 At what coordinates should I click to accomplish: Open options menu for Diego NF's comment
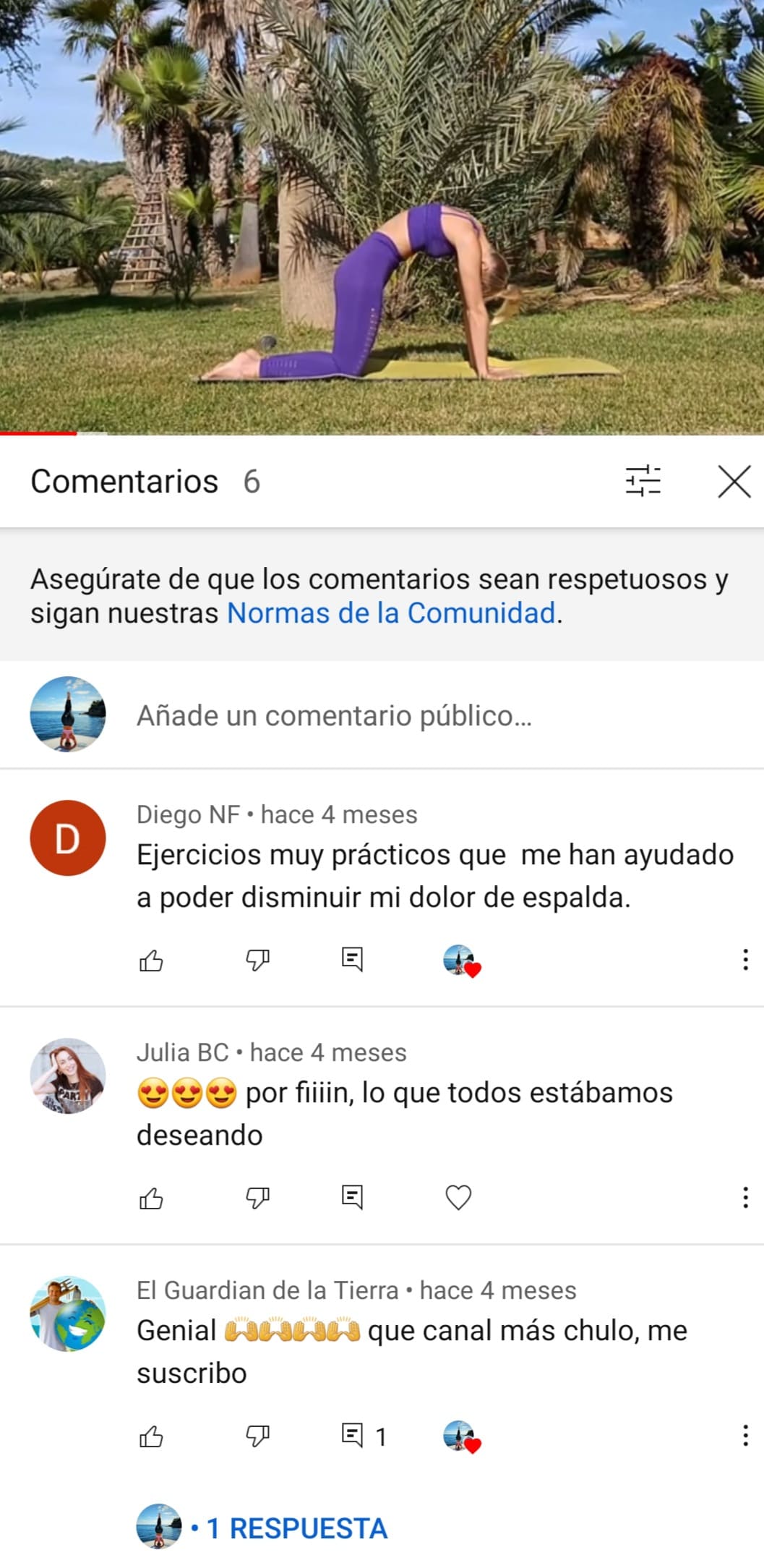pyautogui.click(x=745, y=960)
